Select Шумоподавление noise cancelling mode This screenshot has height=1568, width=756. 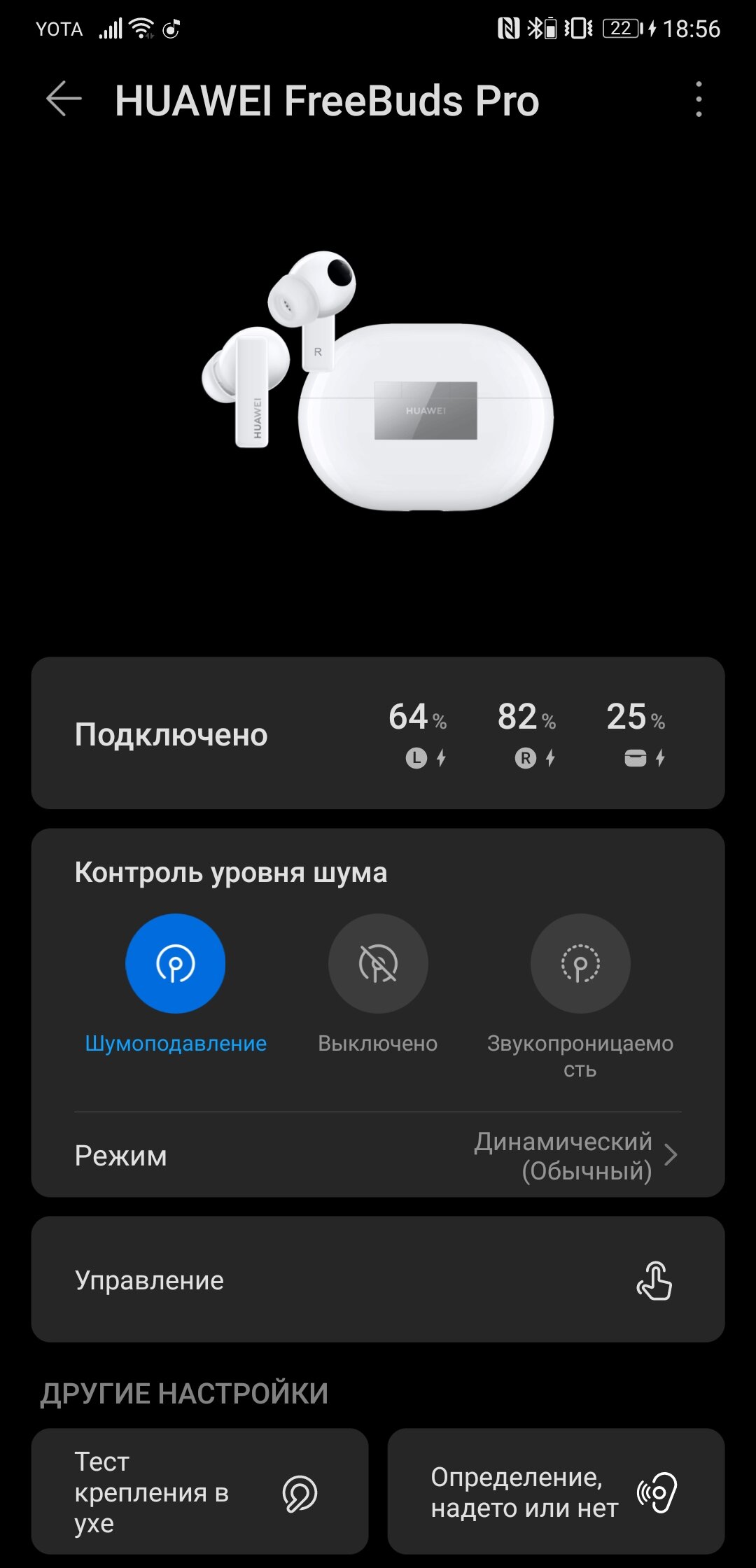pos(175,963)
